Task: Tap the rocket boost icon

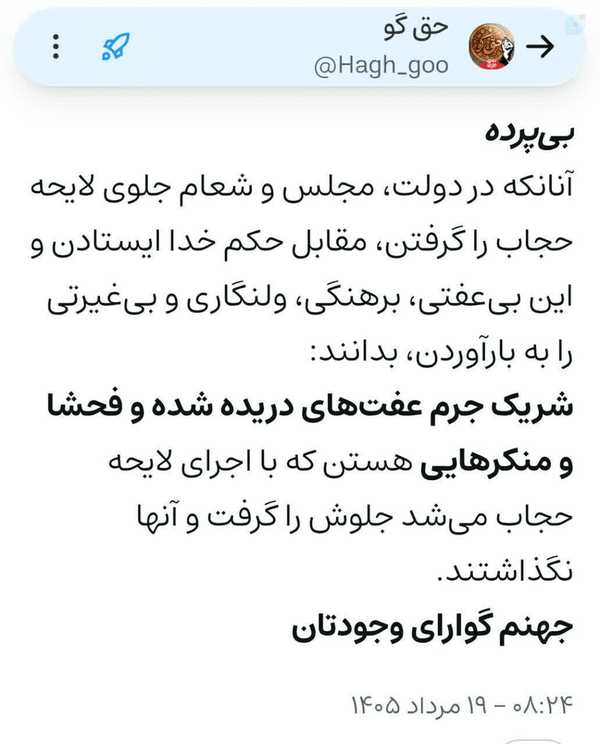Action: click(115, 46)
